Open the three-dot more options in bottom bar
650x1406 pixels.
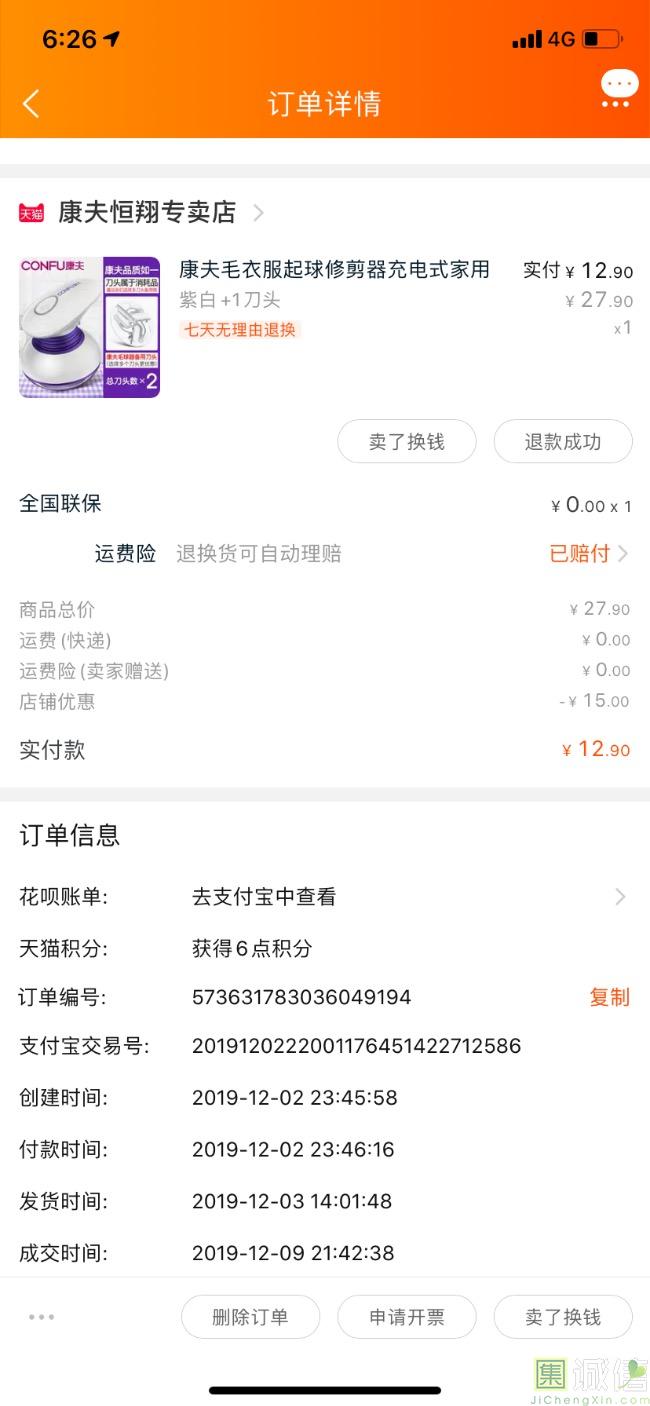(x=42, y=1317)
